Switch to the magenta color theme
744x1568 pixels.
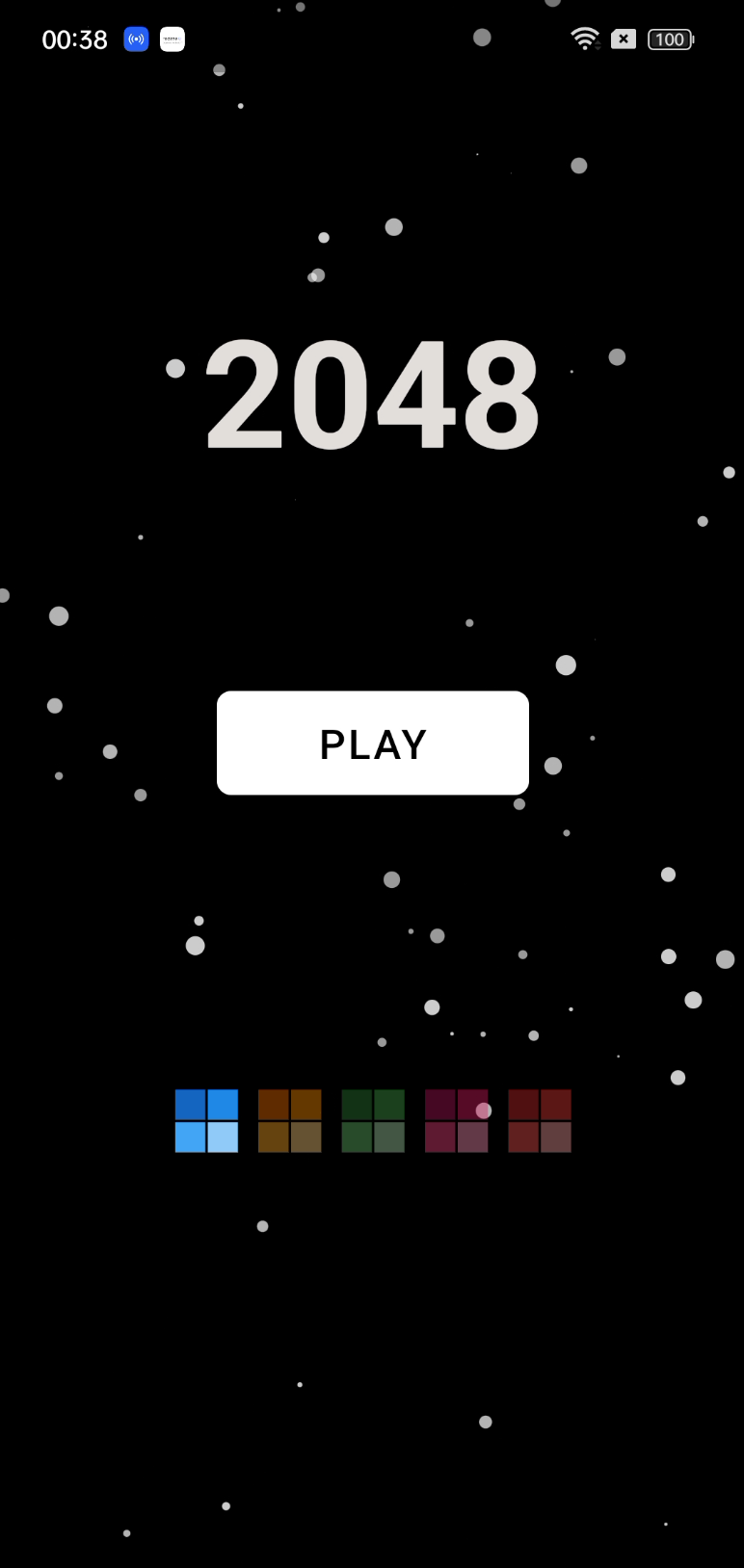(x=457, y=1121)
